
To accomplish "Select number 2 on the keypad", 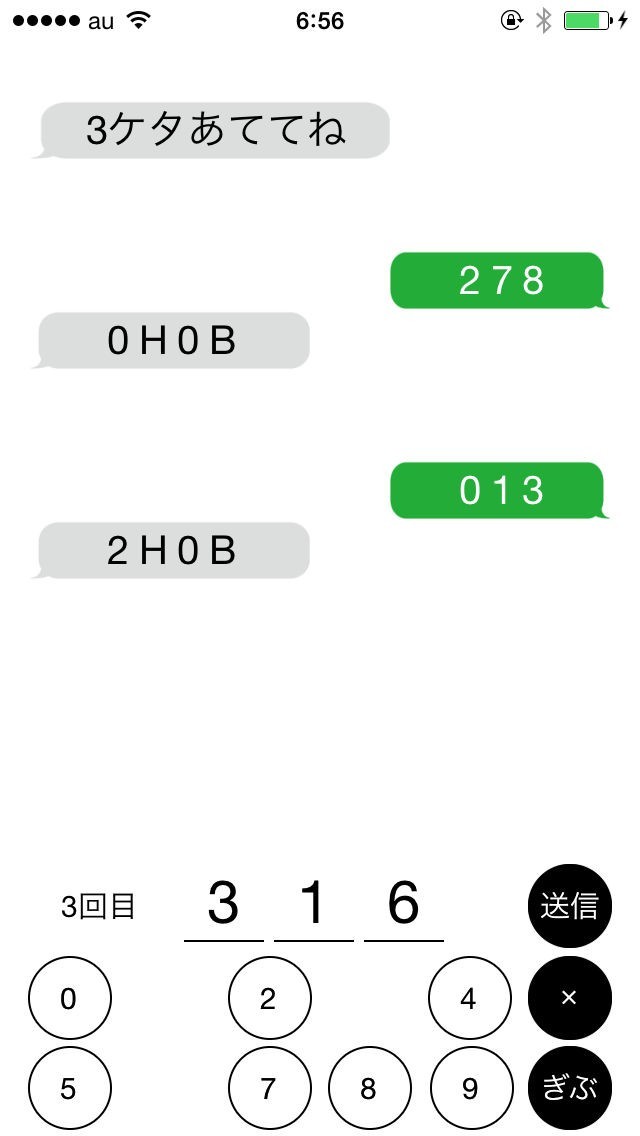I will pyautogui.click(x=269, y=998).
